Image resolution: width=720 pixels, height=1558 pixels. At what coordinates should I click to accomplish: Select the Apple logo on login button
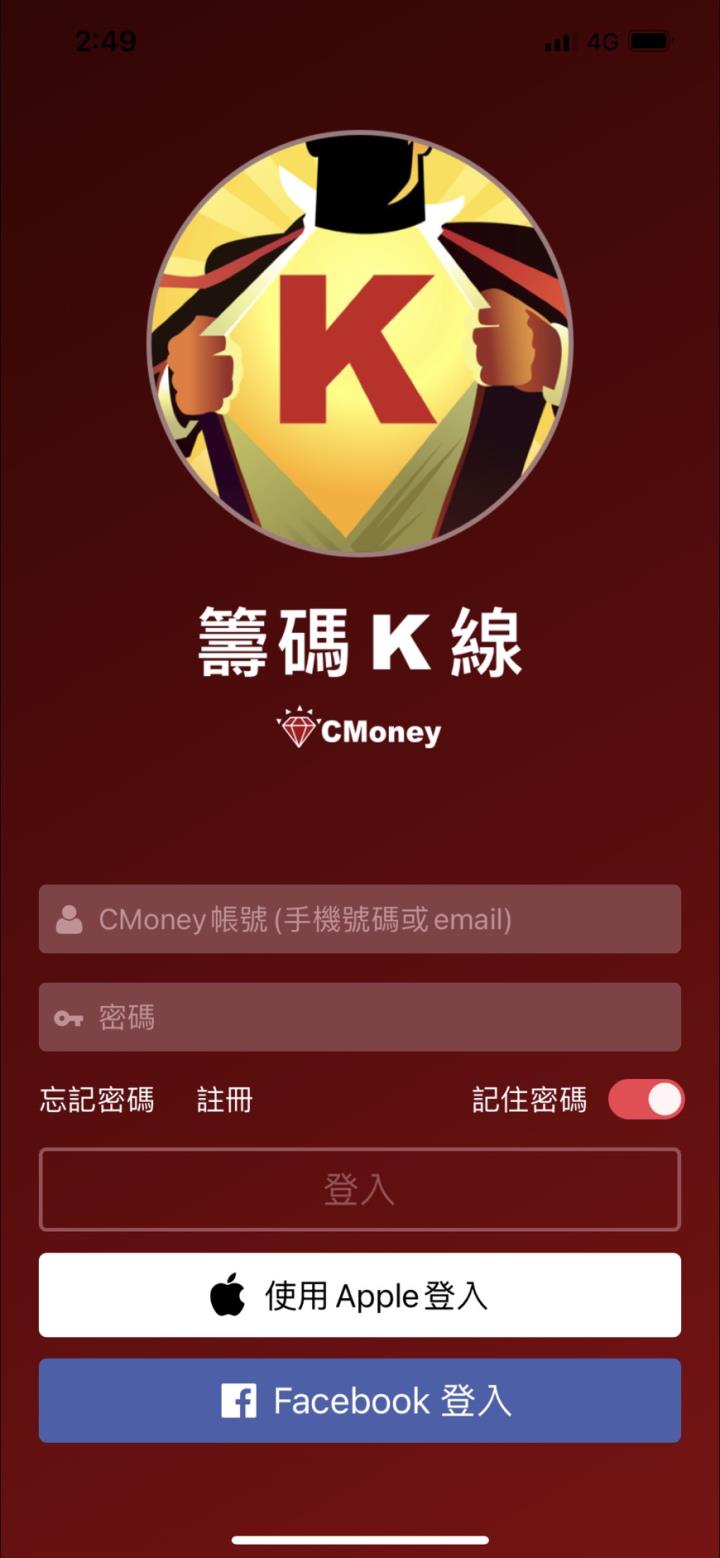click(230, 1295)
